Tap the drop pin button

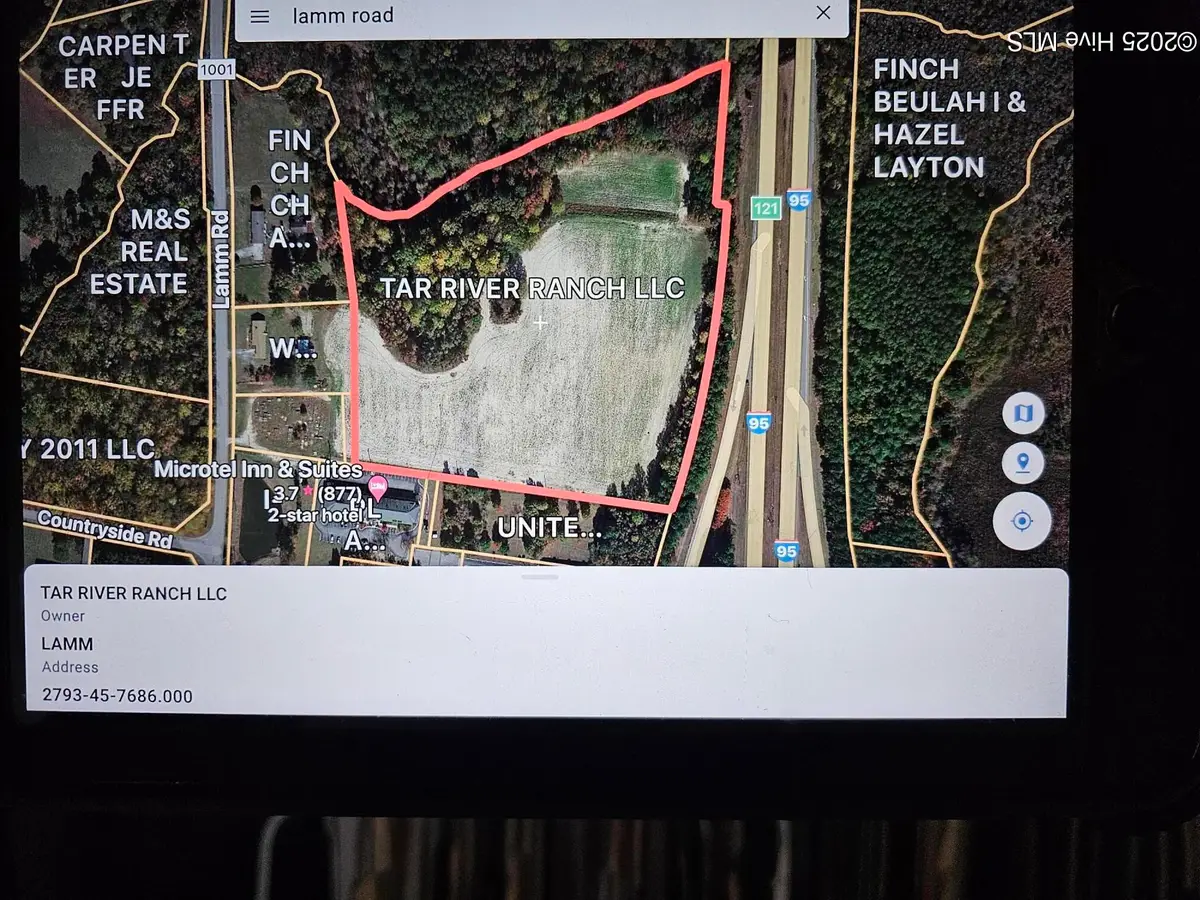[1023, 464]
